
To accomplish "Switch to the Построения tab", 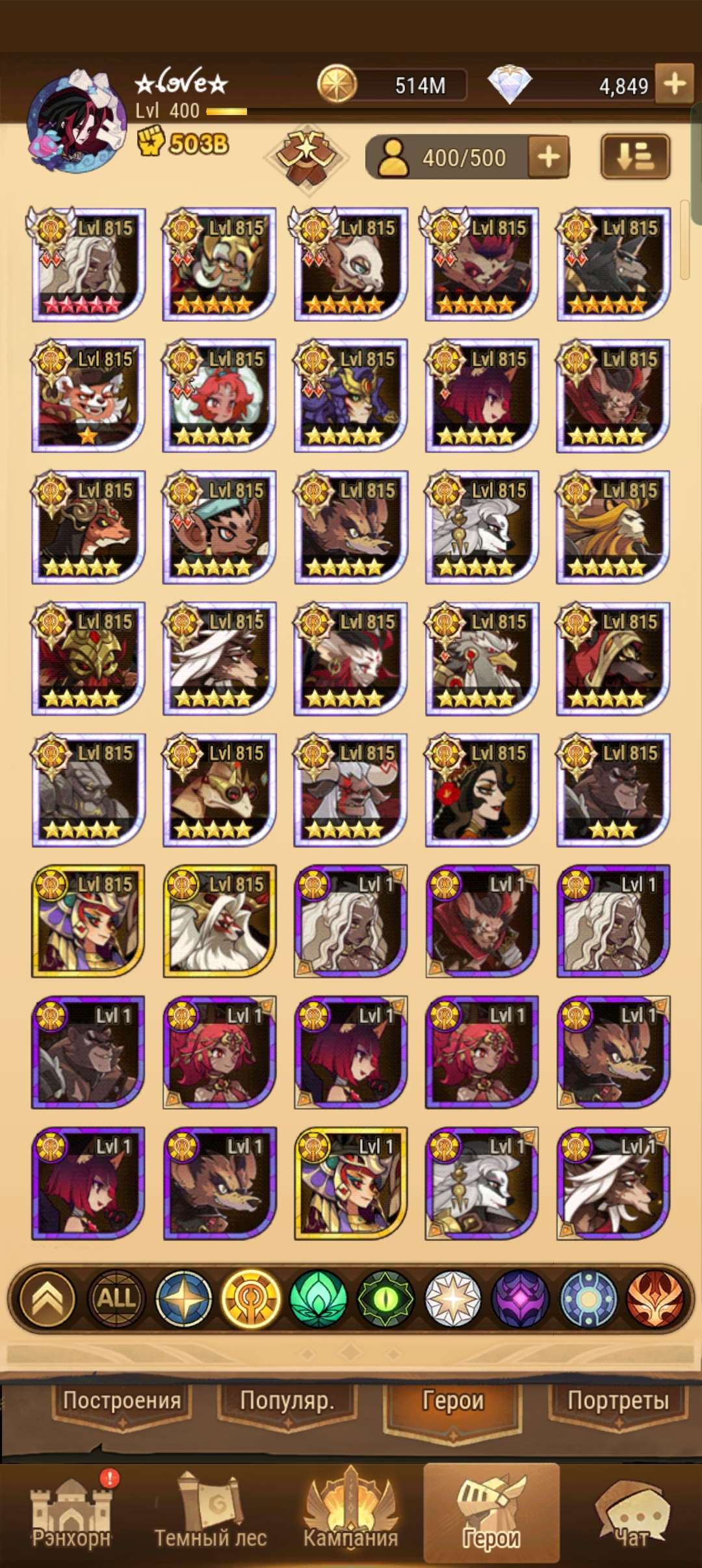I will [x=122, y=1401].
